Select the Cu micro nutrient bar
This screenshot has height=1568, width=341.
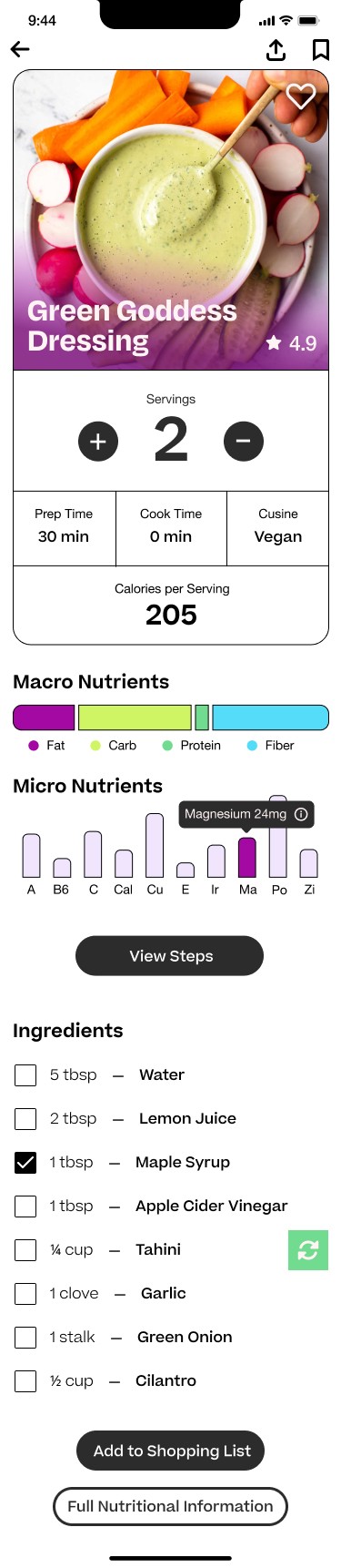click(155, 845)
